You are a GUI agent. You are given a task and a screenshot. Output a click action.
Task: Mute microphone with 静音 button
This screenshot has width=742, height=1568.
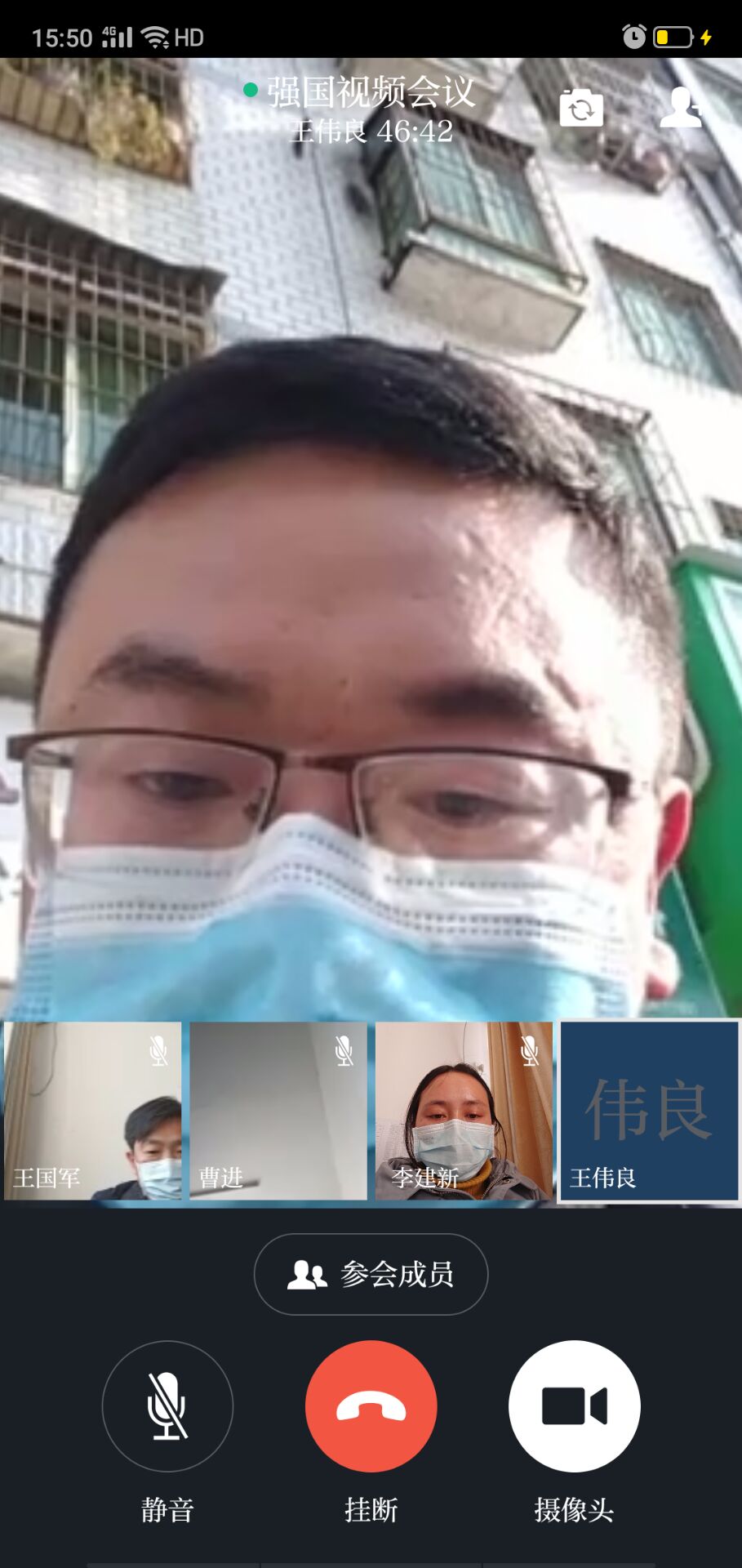pos(167,1405)
